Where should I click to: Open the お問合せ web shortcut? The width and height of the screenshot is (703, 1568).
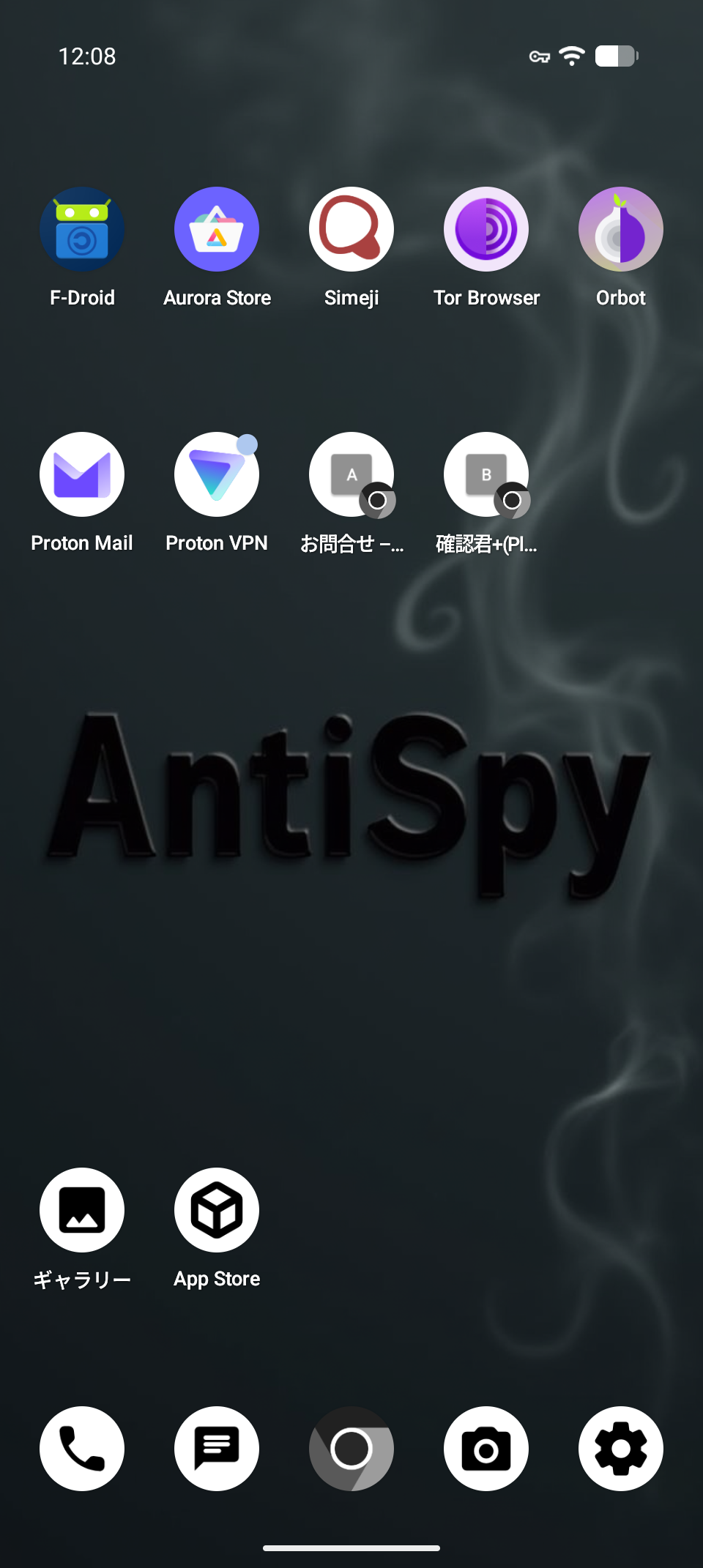pos(351,475)
